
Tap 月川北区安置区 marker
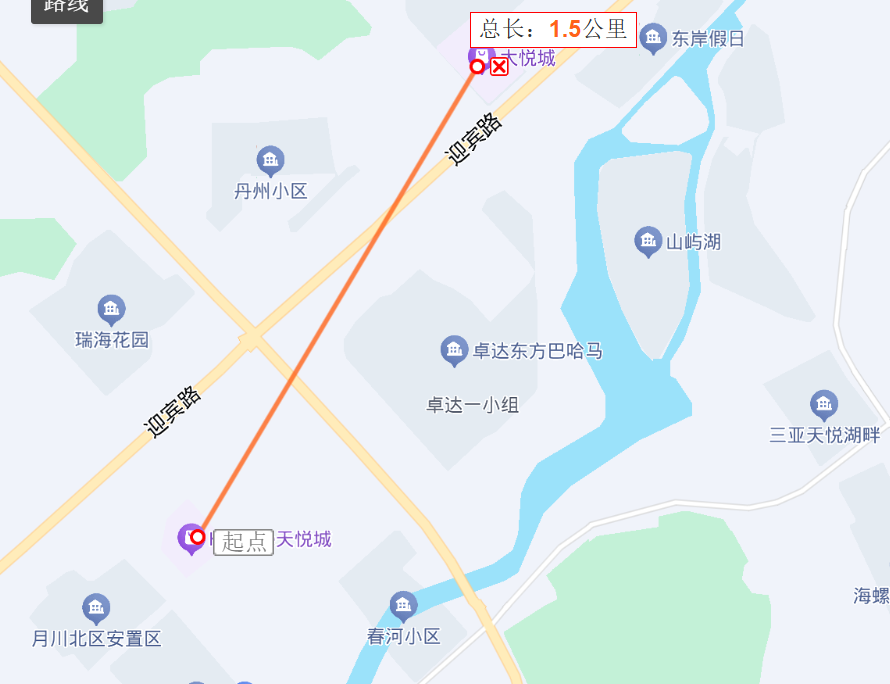coord(96,608)
